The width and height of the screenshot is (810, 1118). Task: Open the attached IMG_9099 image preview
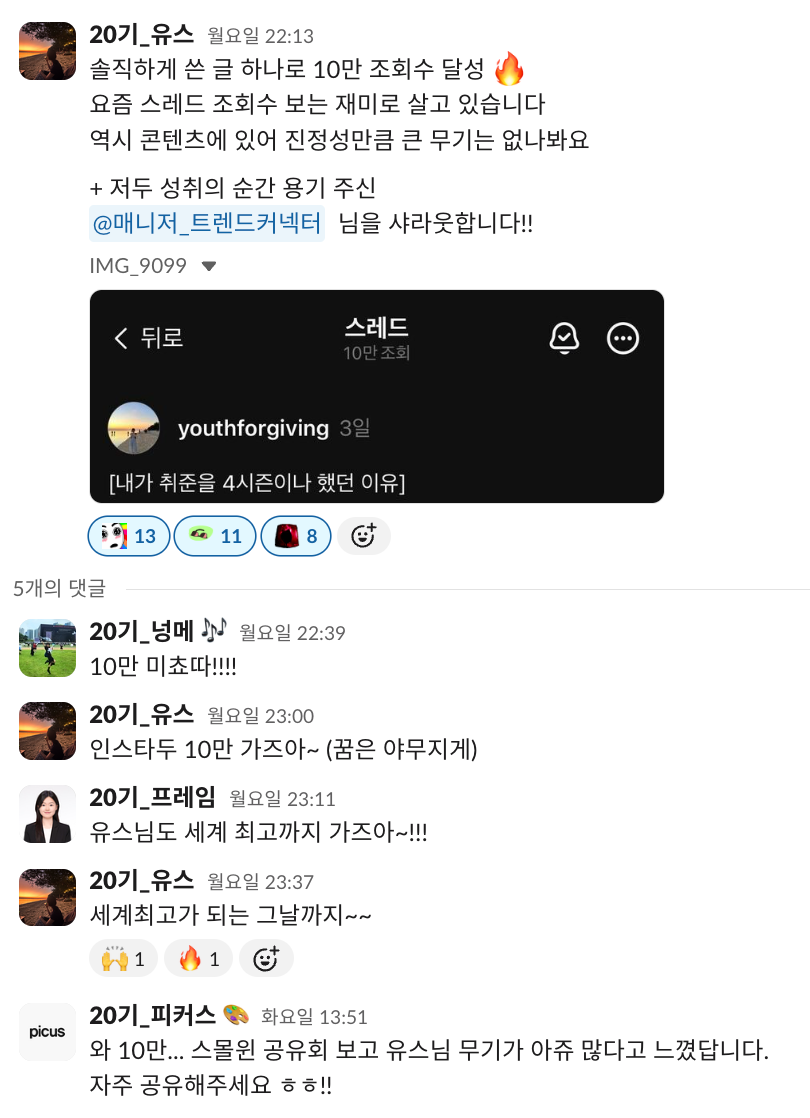point(376,396)
